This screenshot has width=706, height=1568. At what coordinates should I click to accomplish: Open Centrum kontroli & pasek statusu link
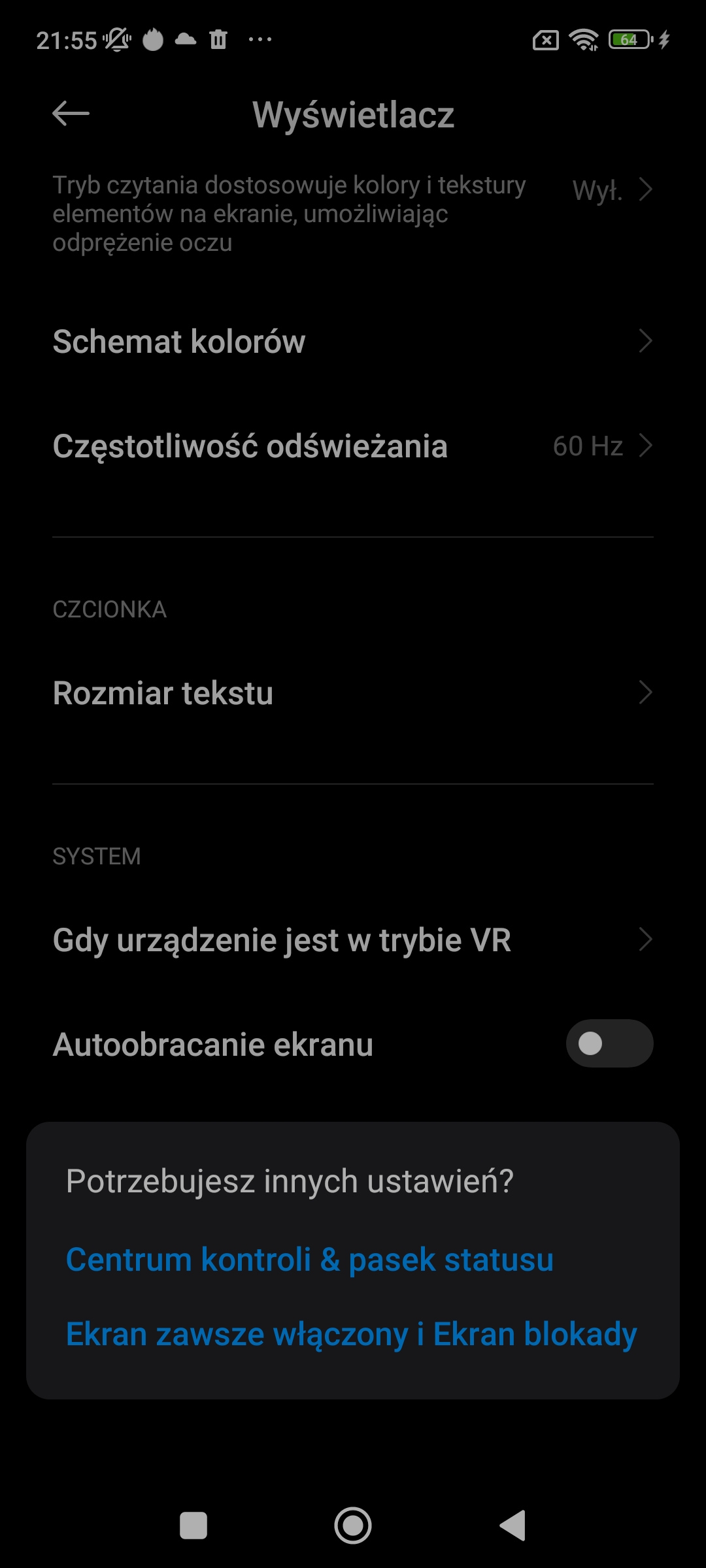(x=310, y=1259)
